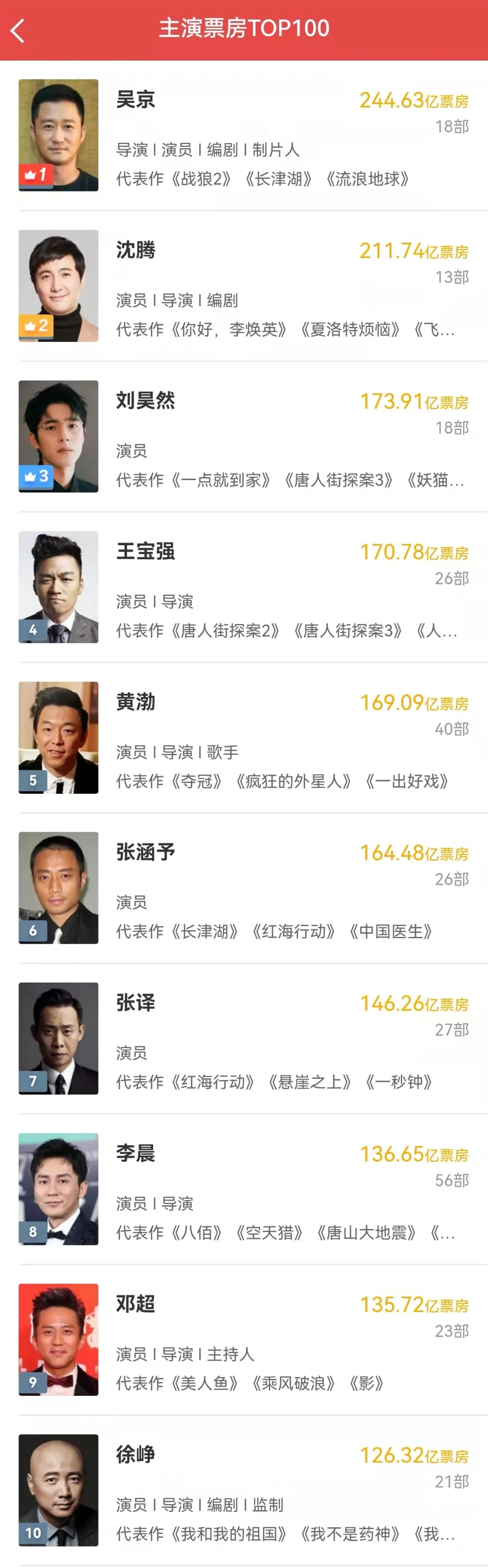Image resolution: width=488 pixels, height=1568 pixels.
Task: Open 吴京's box office entry
Action: pyautogui.click(x=244, y=136)
